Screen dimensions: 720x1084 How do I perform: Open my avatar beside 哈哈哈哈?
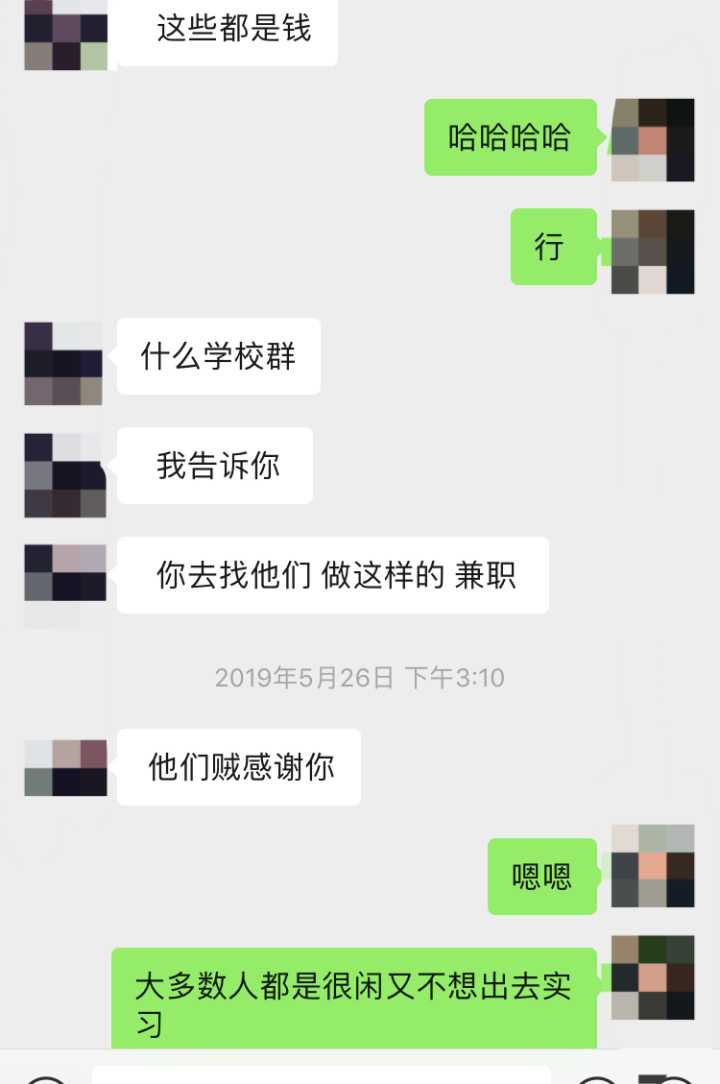(653, 140)
